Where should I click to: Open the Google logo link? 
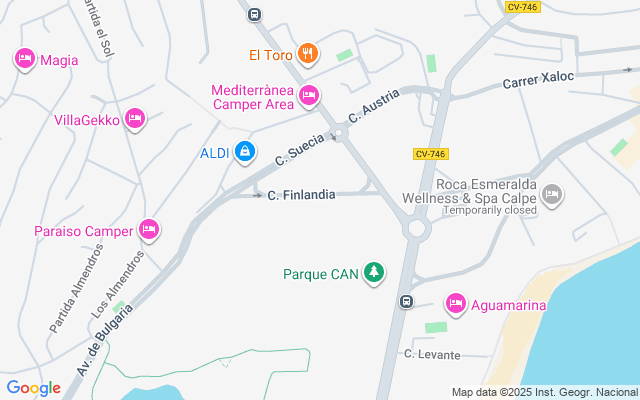click(x=33, y=388)
